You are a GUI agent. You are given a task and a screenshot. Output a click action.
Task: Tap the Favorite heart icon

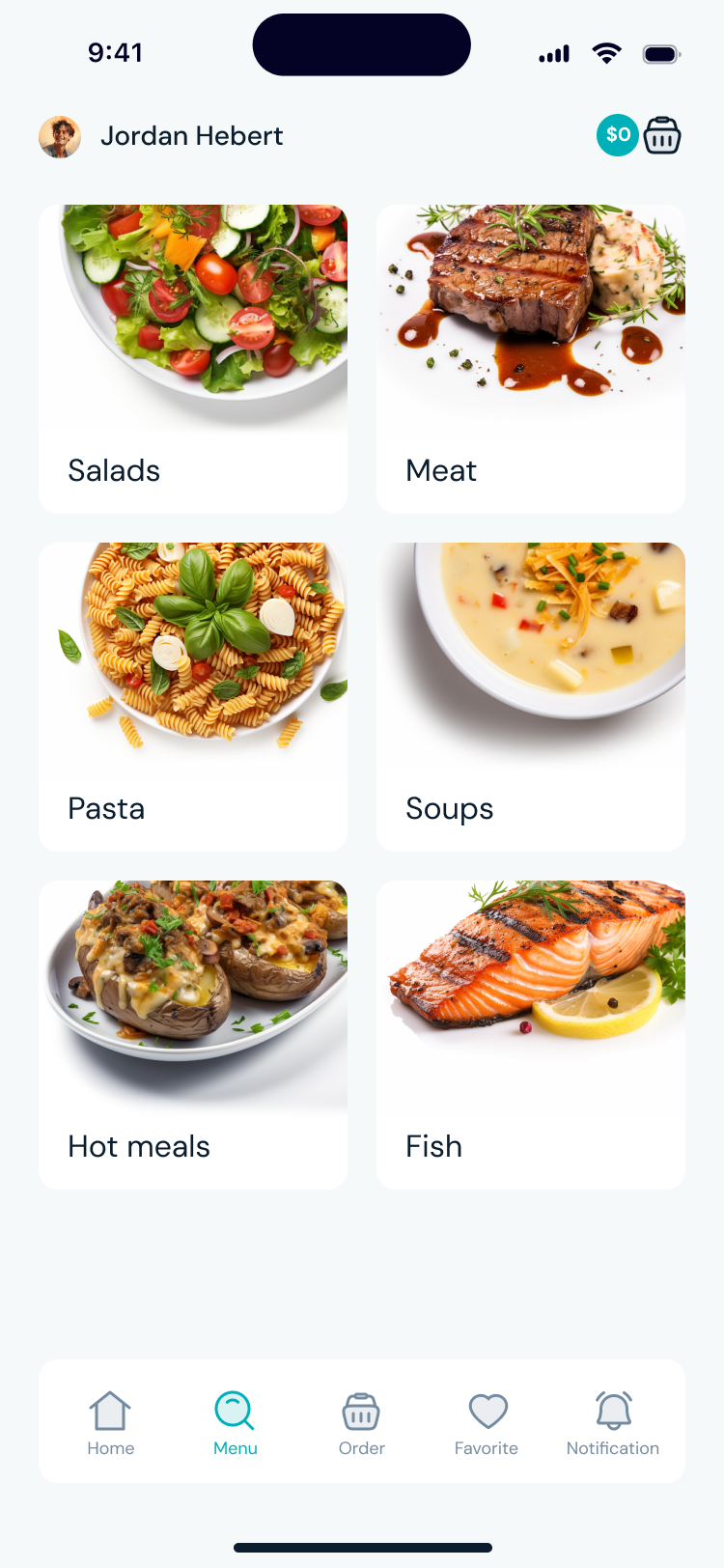[487, 1410]
